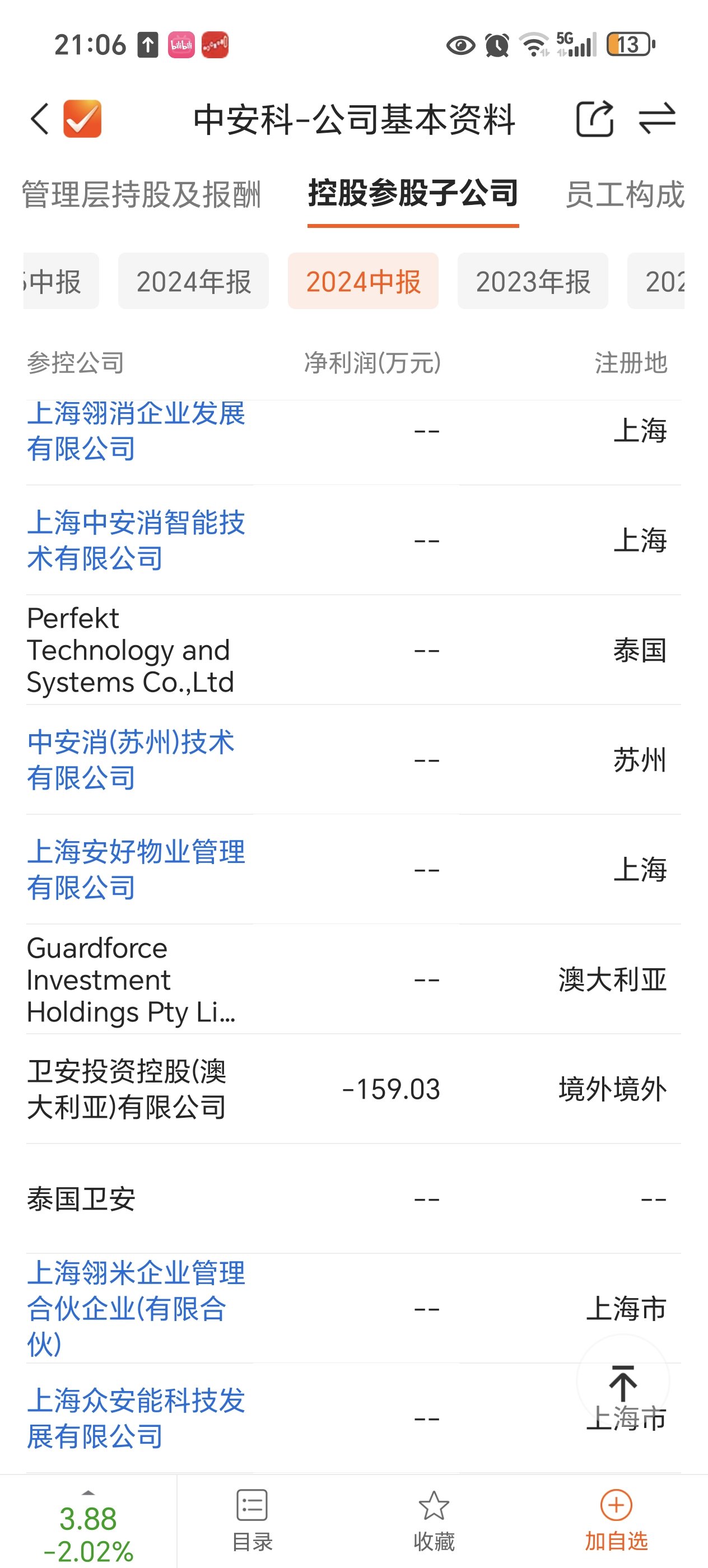Go back using the top-left arrow
Image resolution: width=708 pixels, height=1568 pixels.
coord(40,119)
